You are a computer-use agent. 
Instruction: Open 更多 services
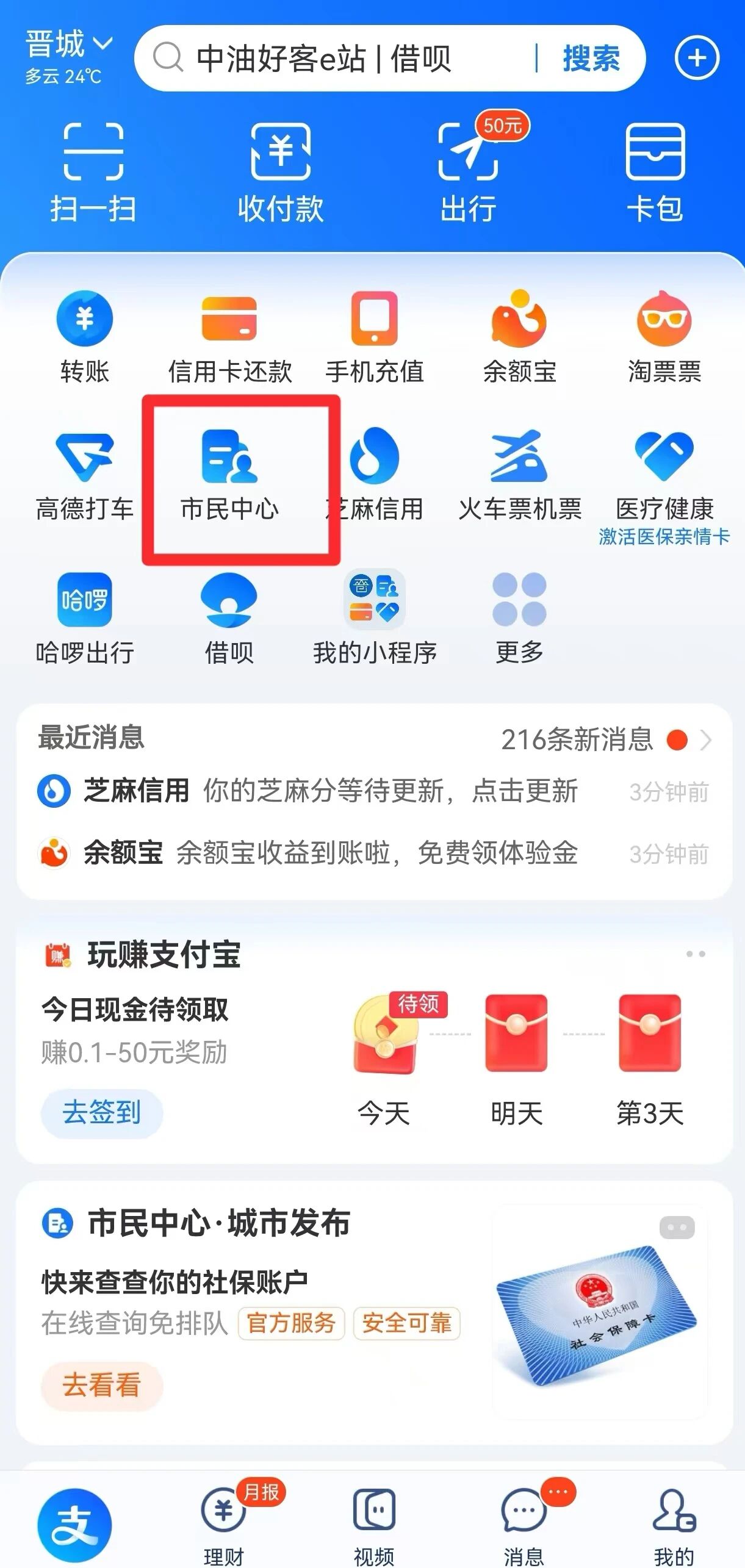point(519,617)
